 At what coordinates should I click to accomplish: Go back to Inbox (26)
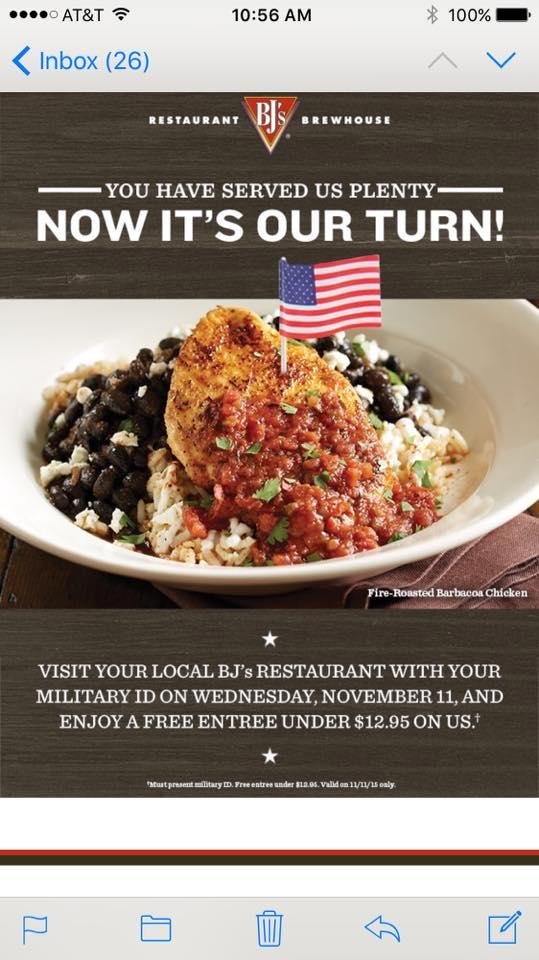[80, 61]
